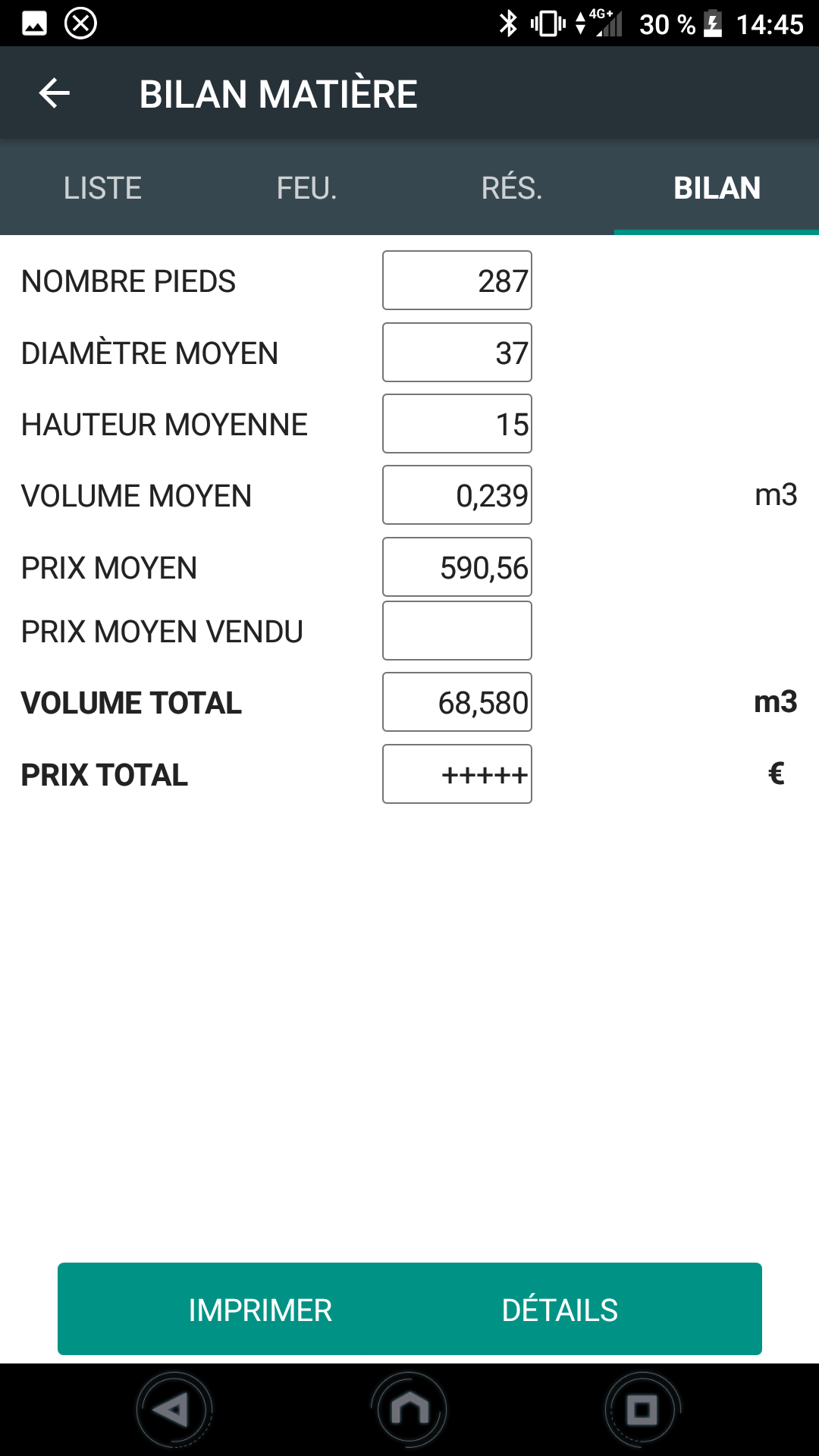Tap the PRIX TOTAL field

(457, 774)
